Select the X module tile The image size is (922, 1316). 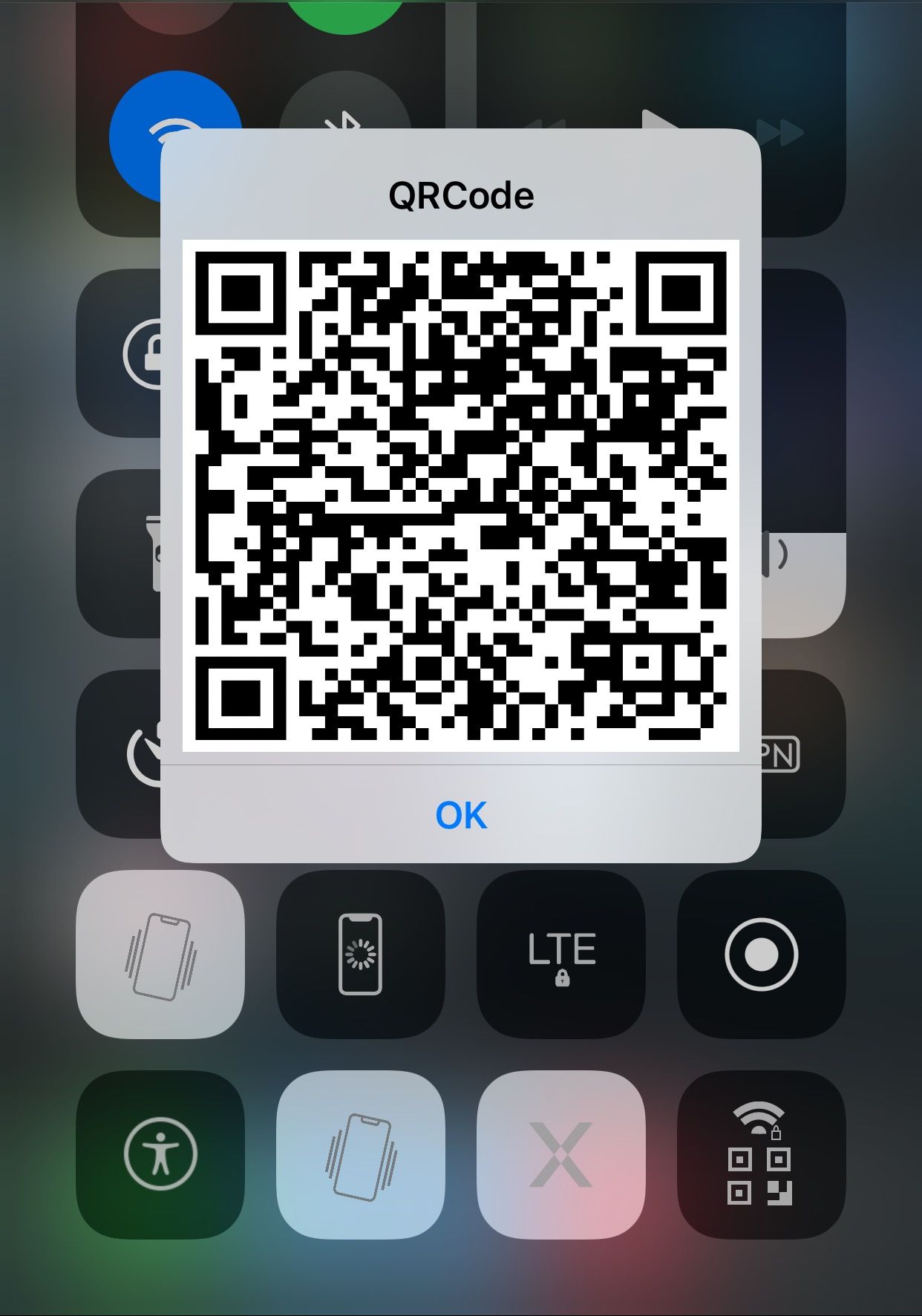coord(562,1155)
